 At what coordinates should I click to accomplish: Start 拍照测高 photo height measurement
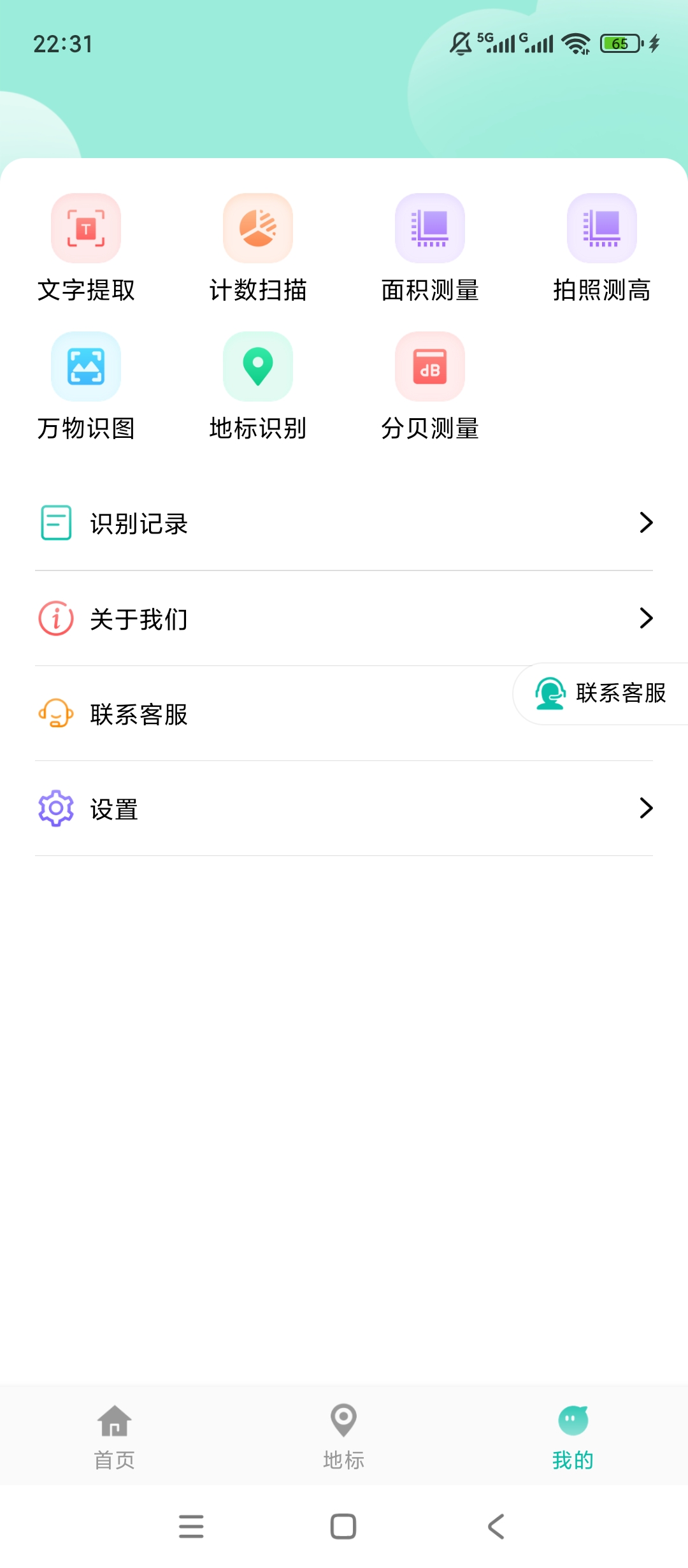pos(602,248)
